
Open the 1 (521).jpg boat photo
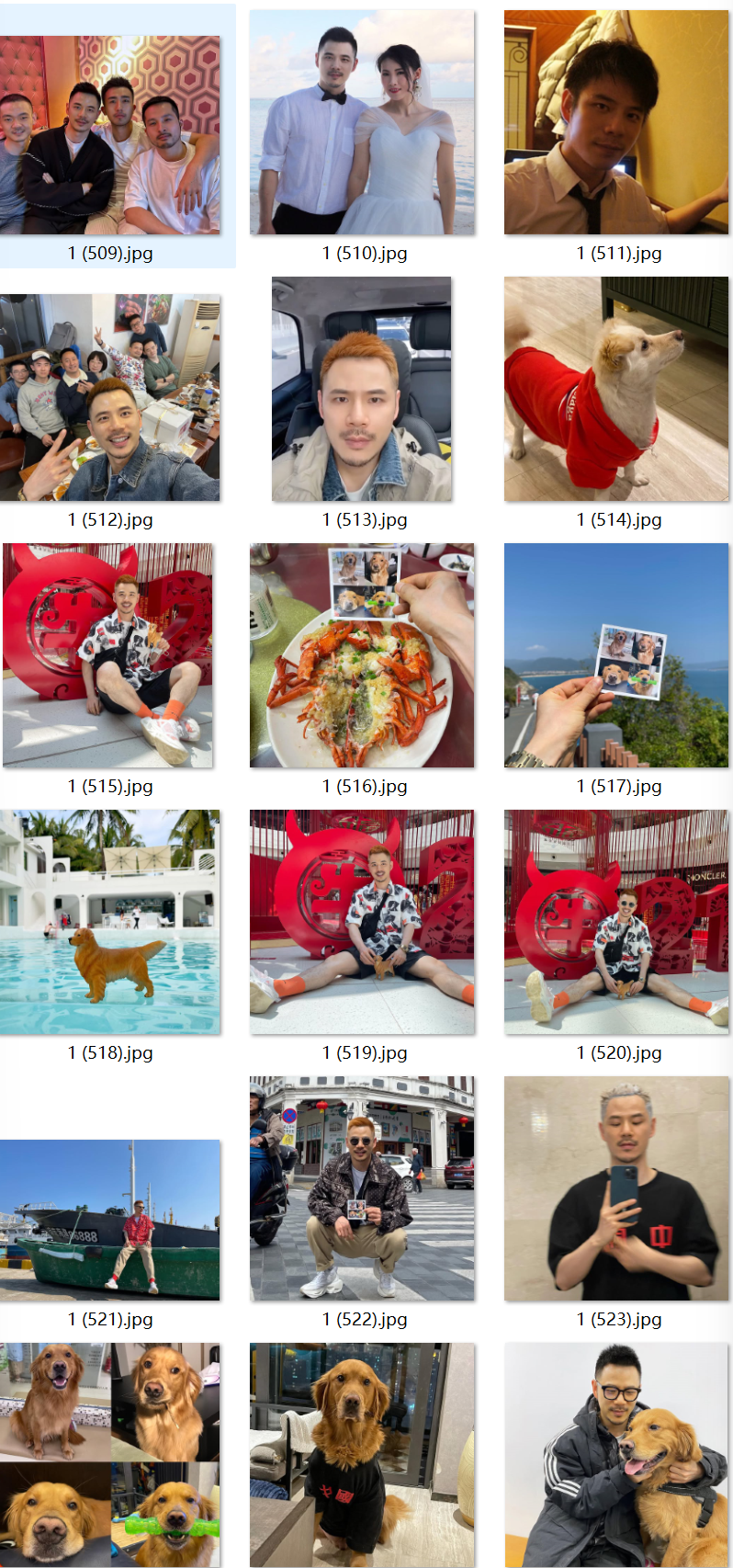[110, 1220]
